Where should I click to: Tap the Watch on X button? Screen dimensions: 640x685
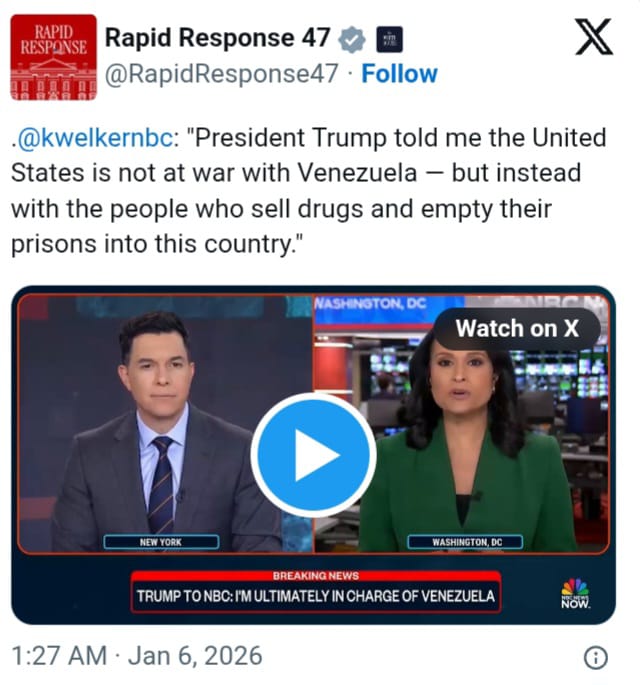[516, 328]
